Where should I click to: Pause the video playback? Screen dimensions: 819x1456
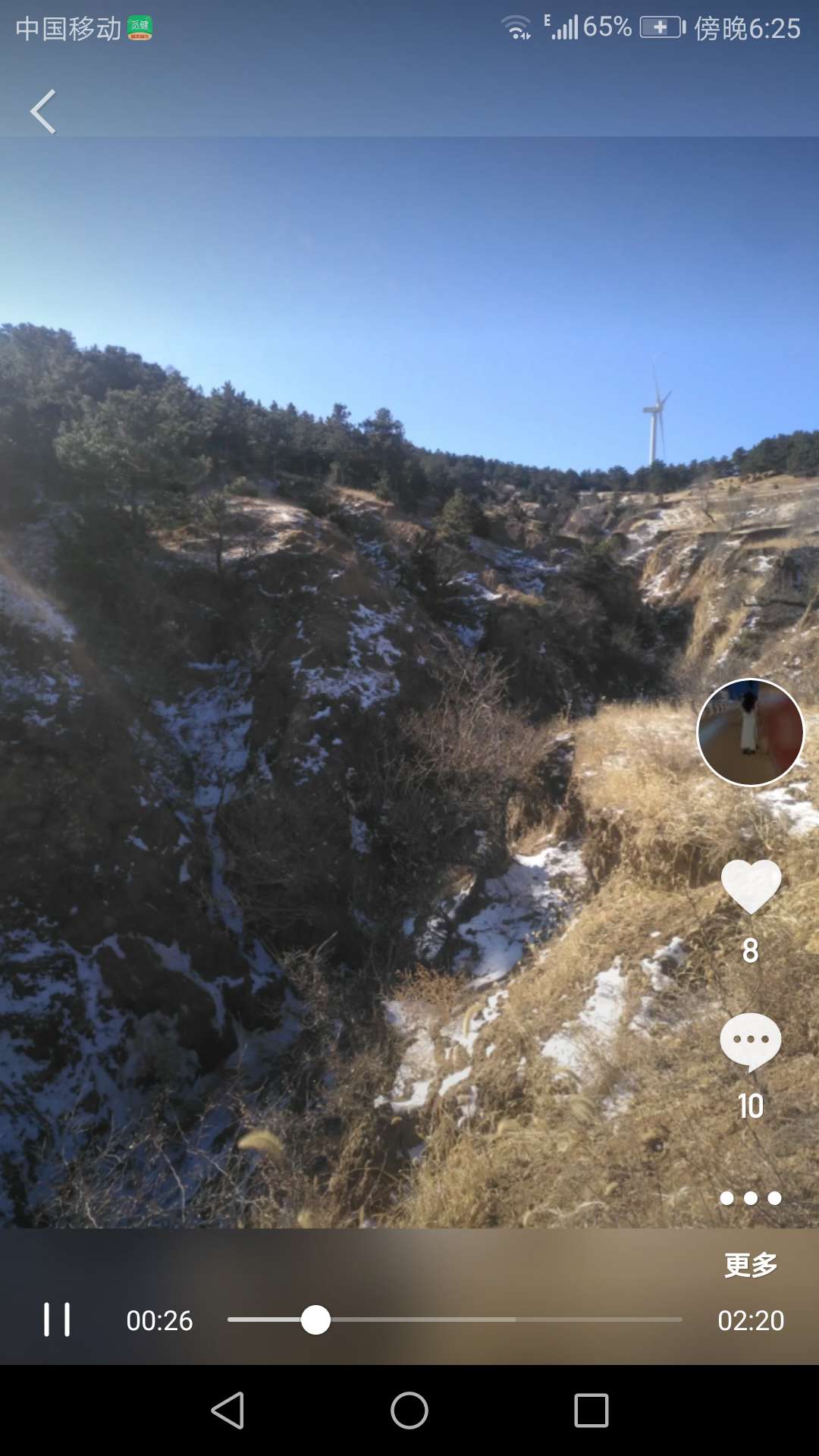pos(57,1319)
